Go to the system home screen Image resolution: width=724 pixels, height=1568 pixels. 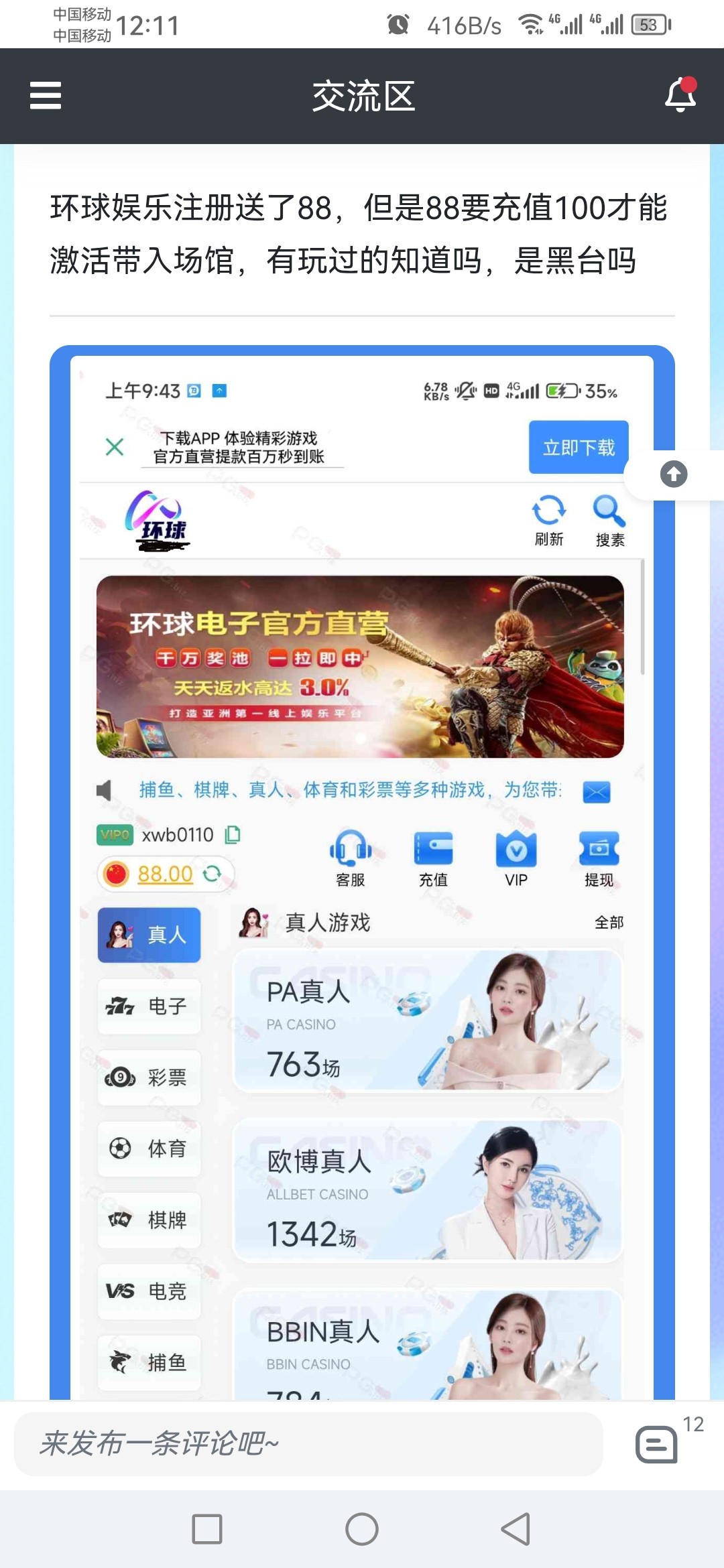pos(362,1529)
